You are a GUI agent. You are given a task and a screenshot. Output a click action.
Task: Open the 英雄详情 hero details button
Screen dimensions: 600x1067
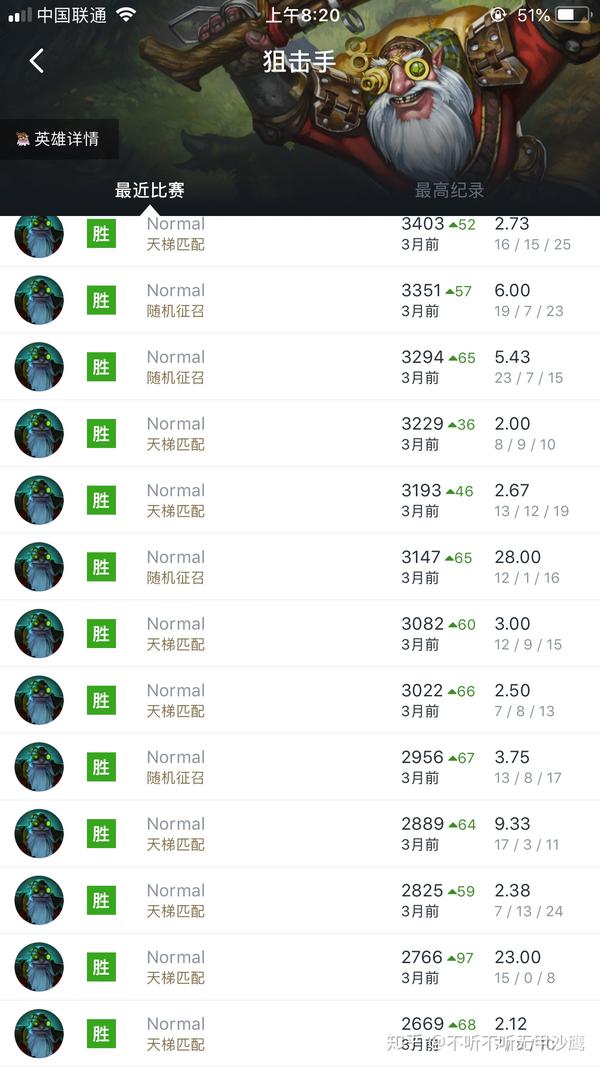click(x=59, y=139)
